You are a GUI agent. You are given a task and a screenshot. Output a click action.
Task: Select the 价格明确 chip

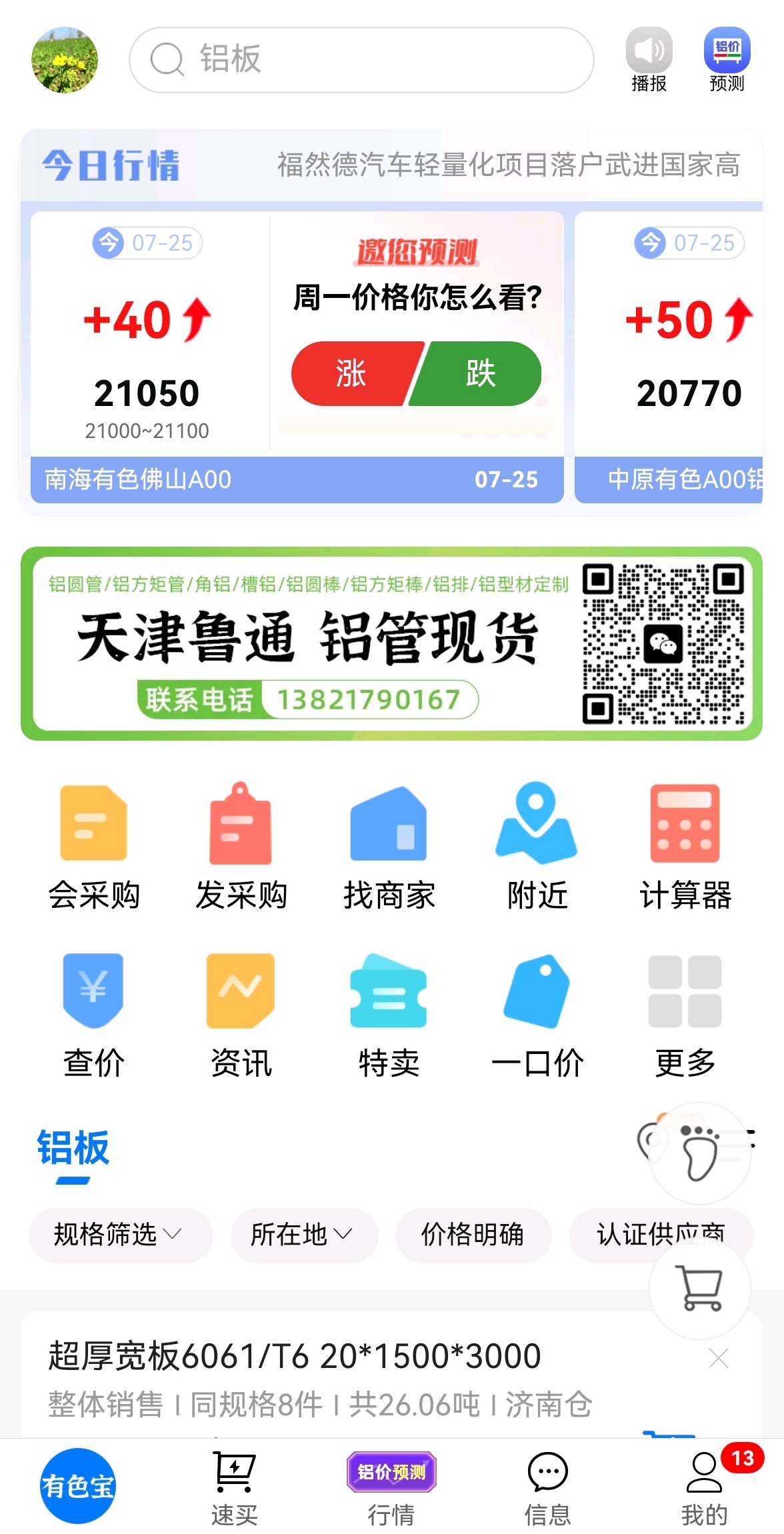473,1235
